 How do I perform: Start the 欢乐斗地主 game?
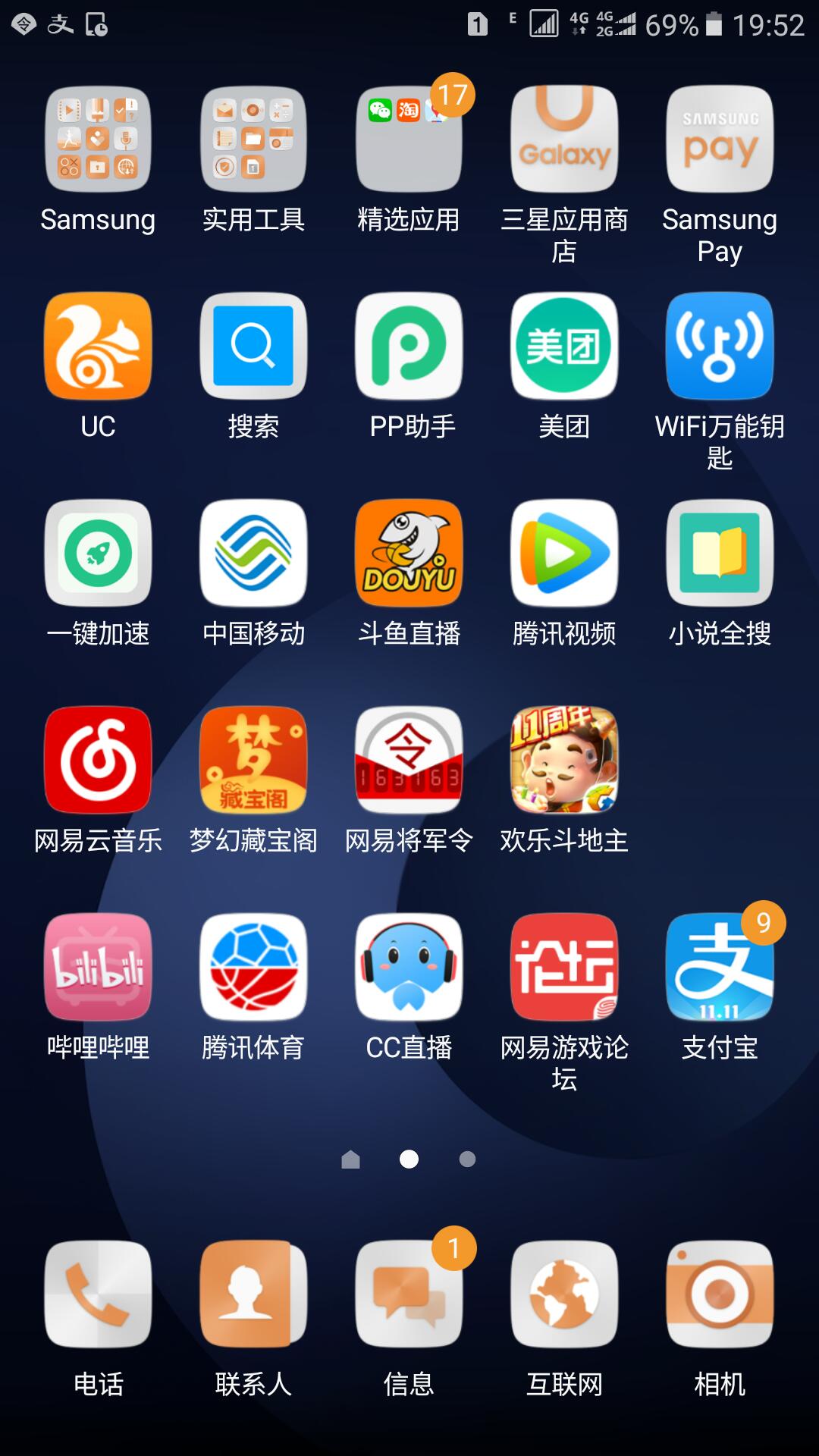point(564,760)
